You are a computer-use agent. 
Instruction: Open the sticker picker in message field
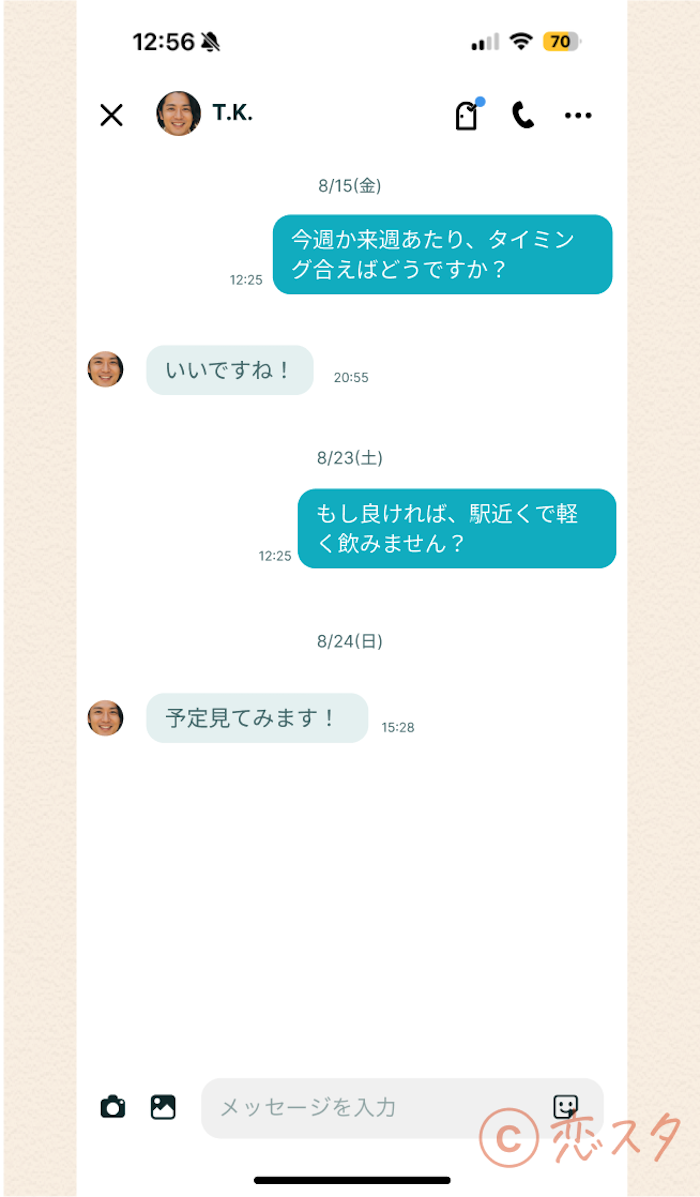click(x=566, y=1106)
